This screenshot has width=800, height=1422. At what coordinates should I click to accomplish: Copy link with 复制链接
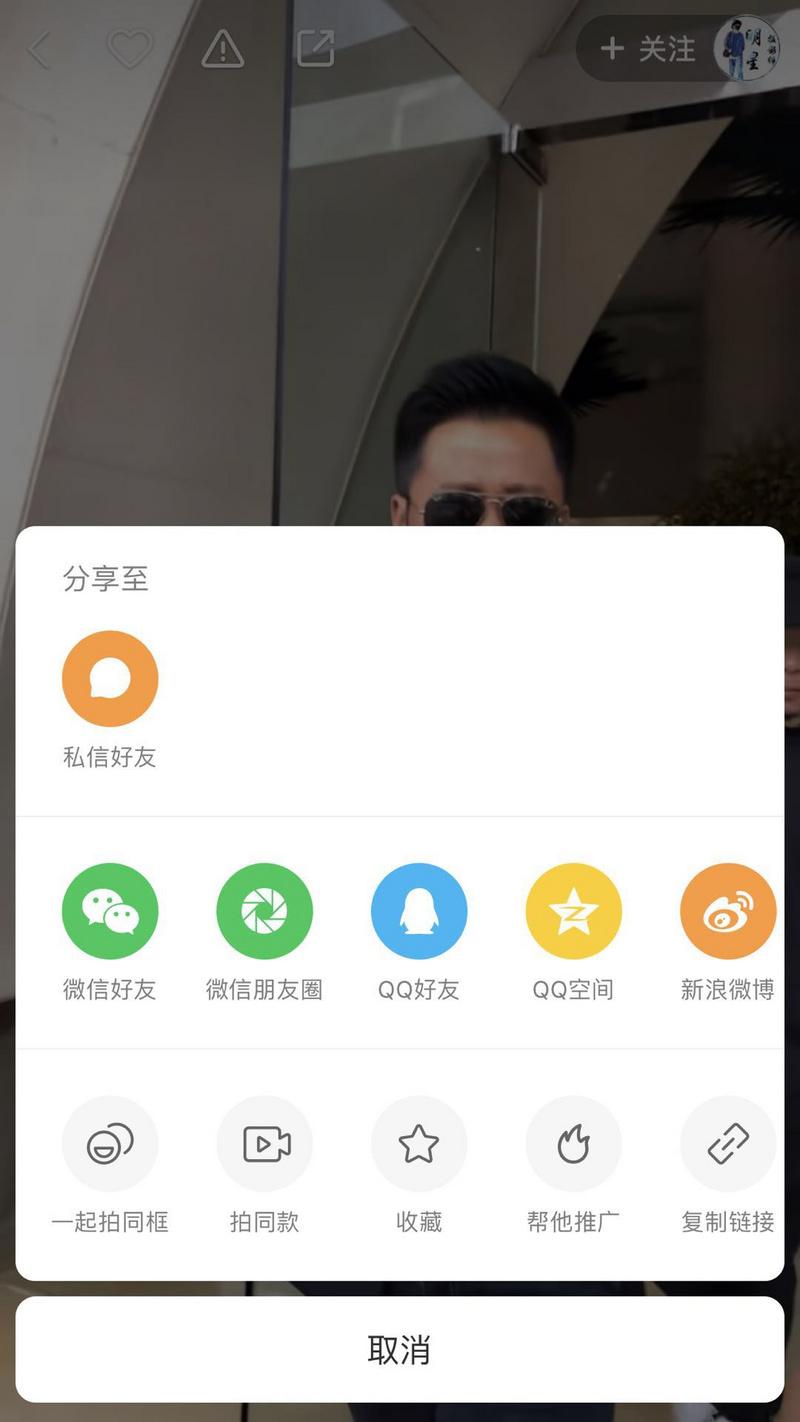click(727, 1144)
